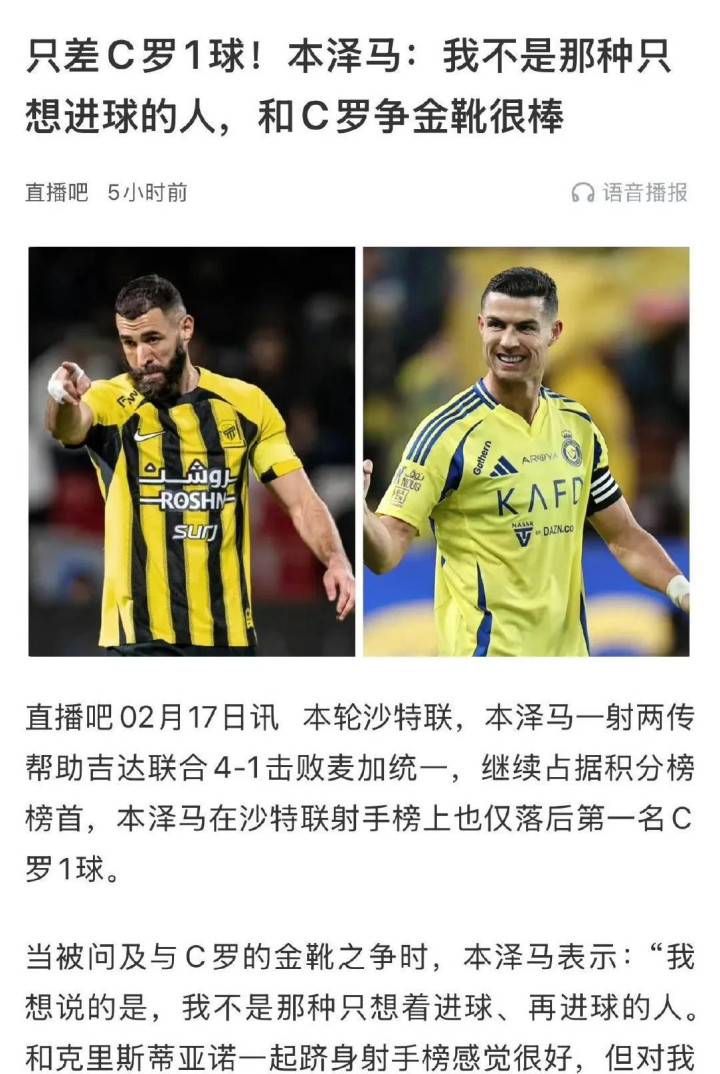This screenshot has width=720, height=1074.
Task: Start the 语音播报 audio reading
Action: (x=630, y=193)
